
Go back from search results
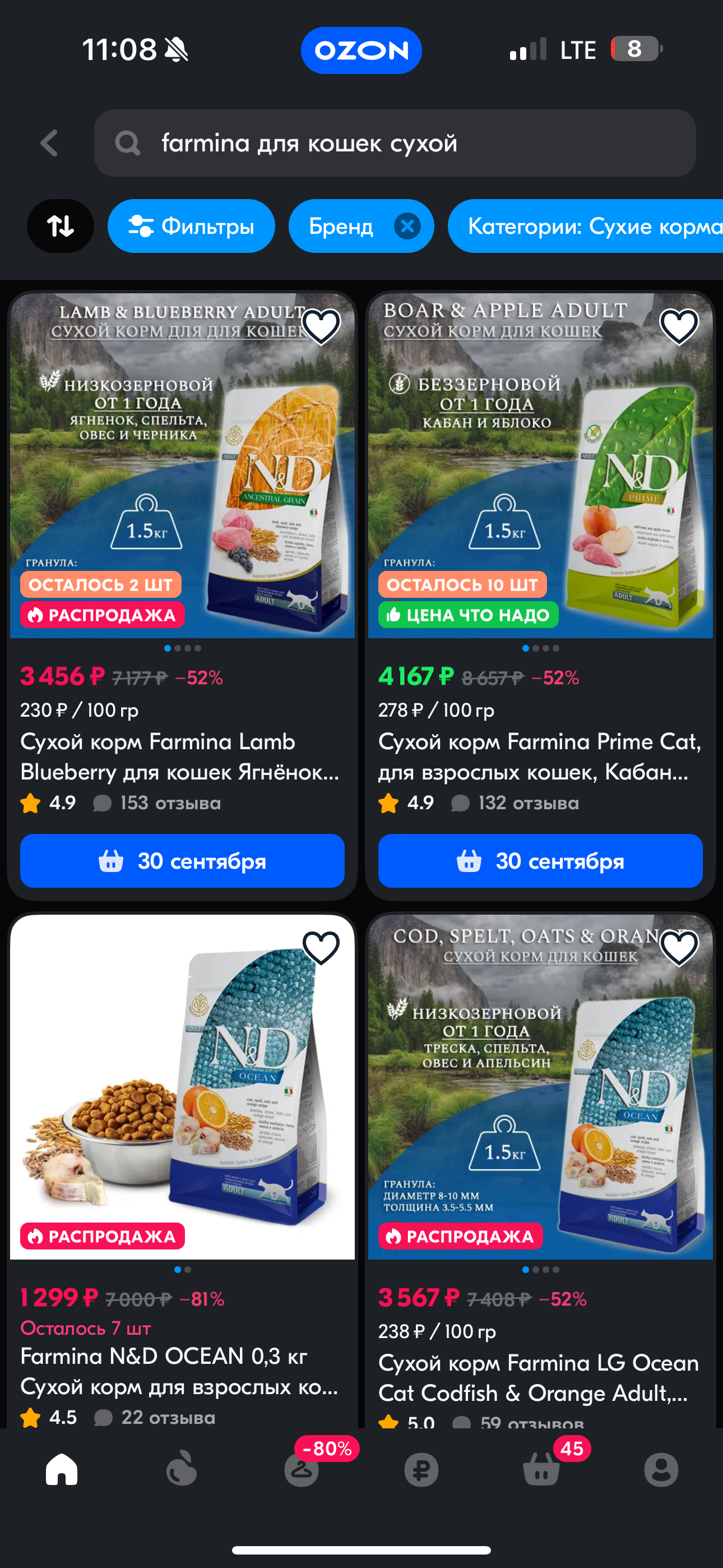pyautogui.click(x=49, y=144)
